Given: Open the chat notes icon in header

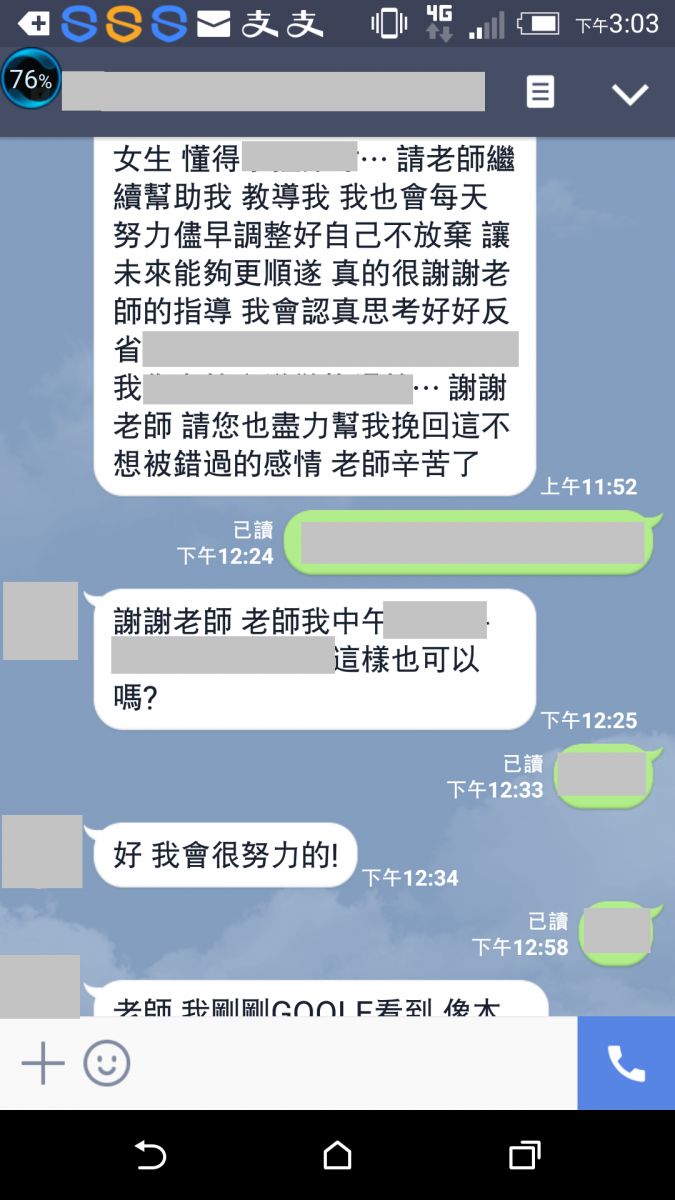Looking at the screenshot, I should 540,93.
